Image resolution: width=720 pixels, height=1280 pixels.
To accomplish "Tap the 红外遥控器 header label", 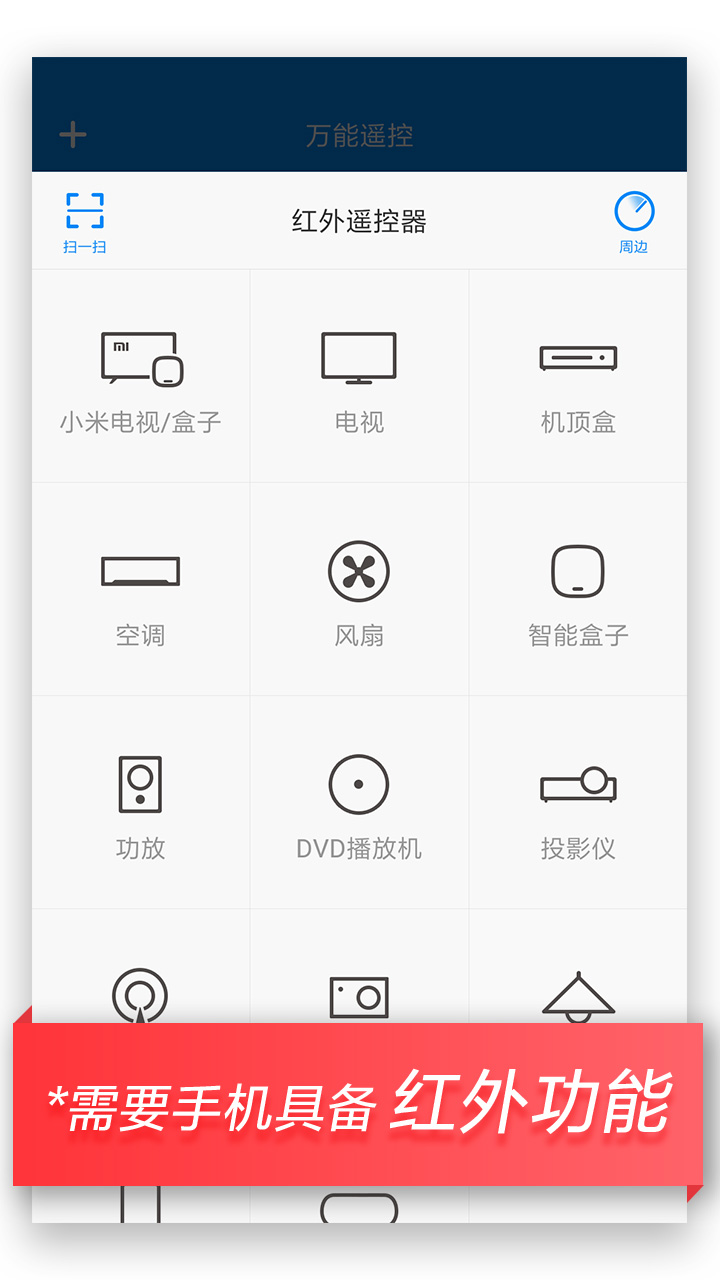I will [358, 220].
